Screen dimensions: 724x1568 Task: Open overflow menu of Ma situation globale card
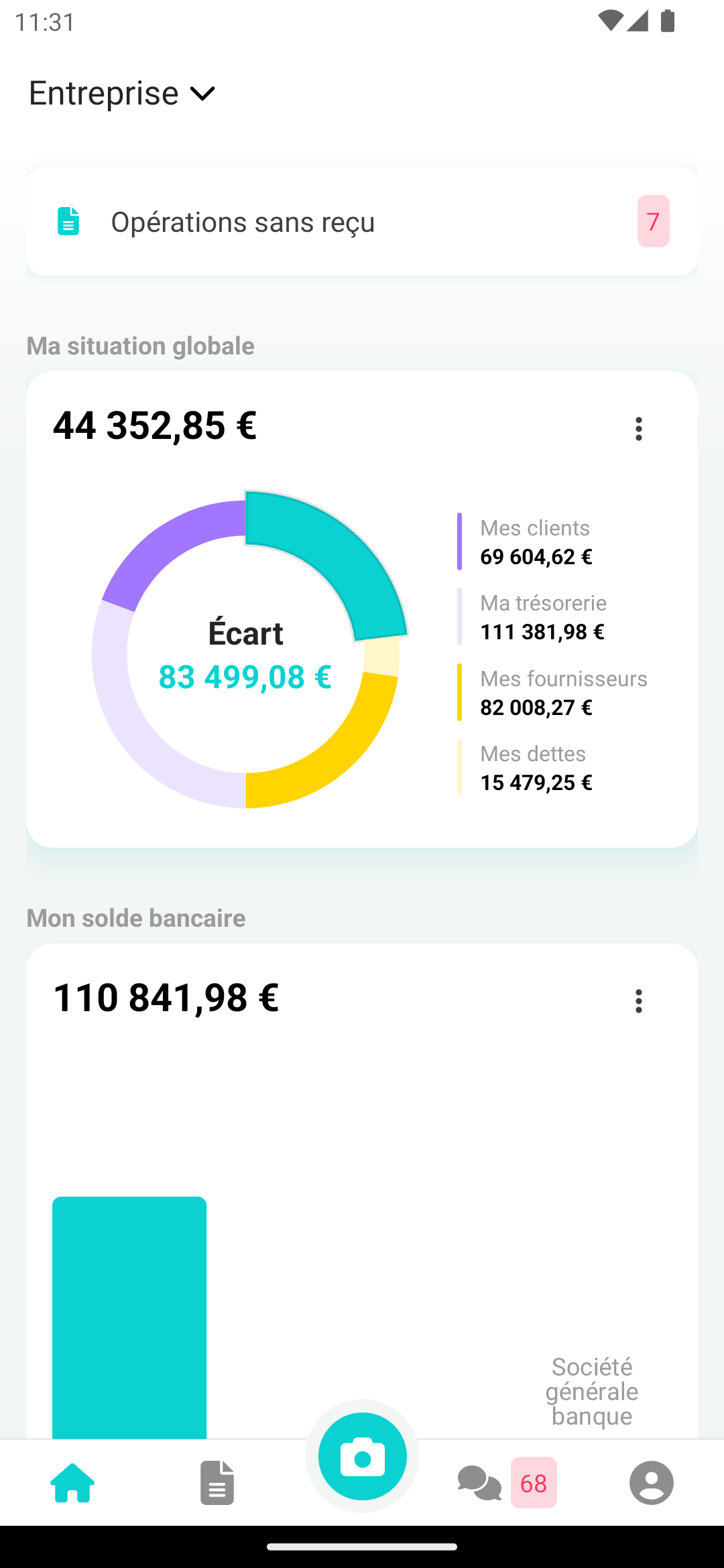[638, 429]
